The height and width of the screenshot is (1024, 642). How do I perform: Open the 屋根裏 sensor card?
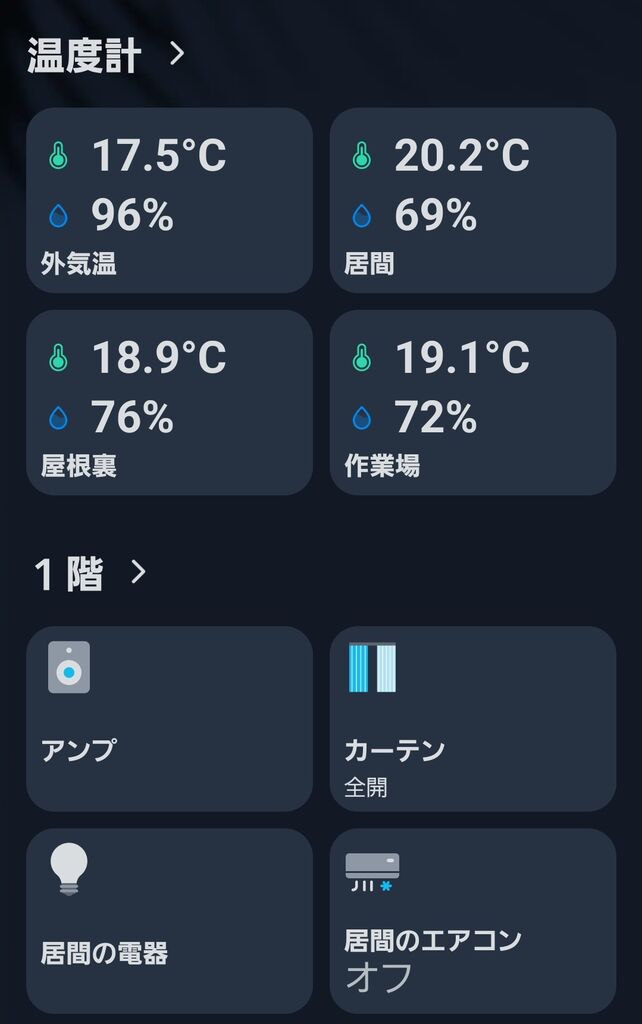point(169,402)
